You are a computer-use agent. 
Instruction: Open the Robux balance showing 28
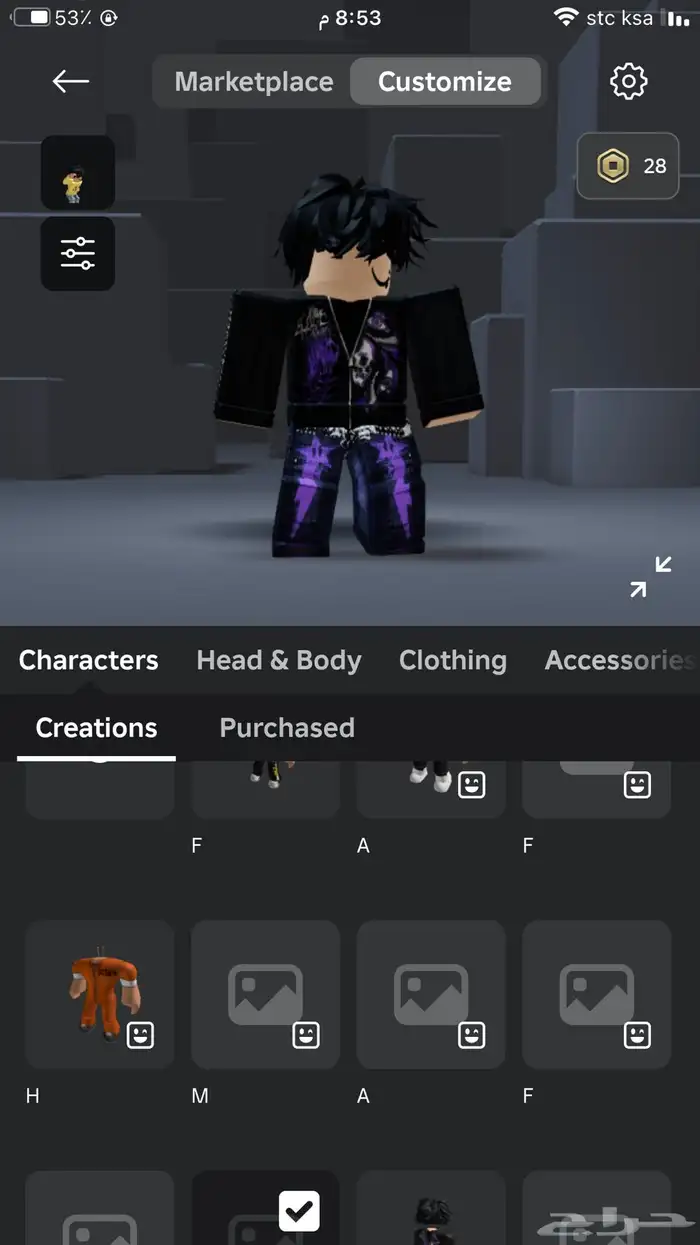tap(628, 166)
